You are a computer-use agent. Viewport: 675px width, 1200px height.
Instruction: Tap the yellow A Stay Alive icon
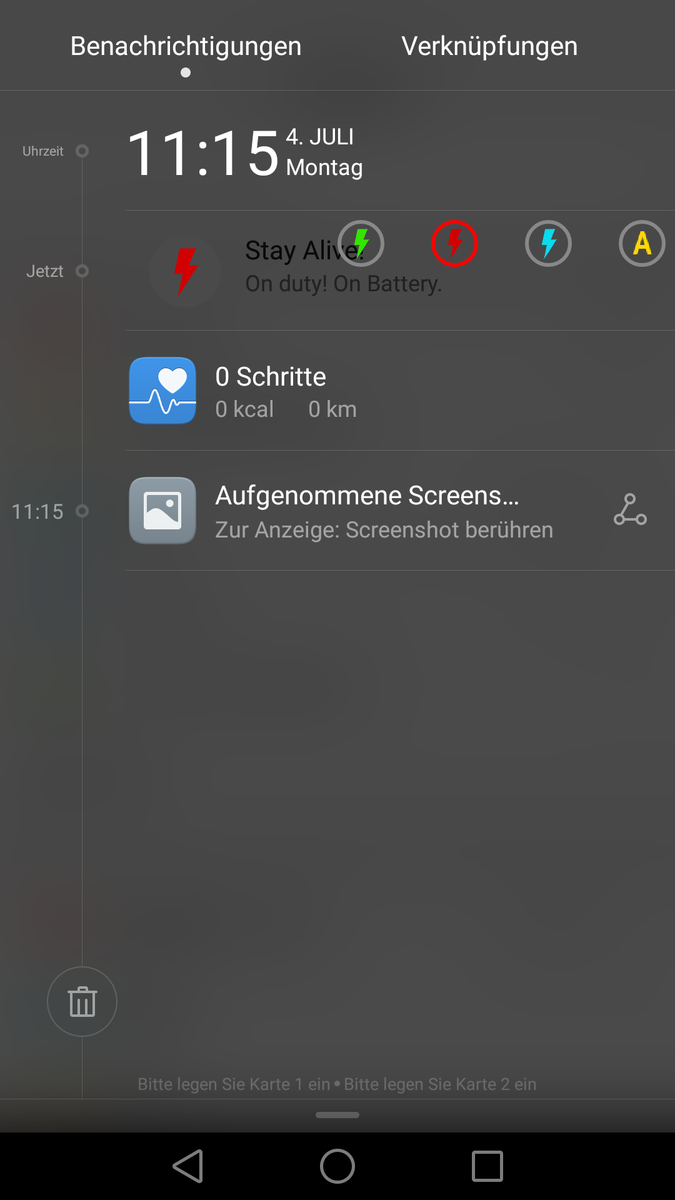641,243
